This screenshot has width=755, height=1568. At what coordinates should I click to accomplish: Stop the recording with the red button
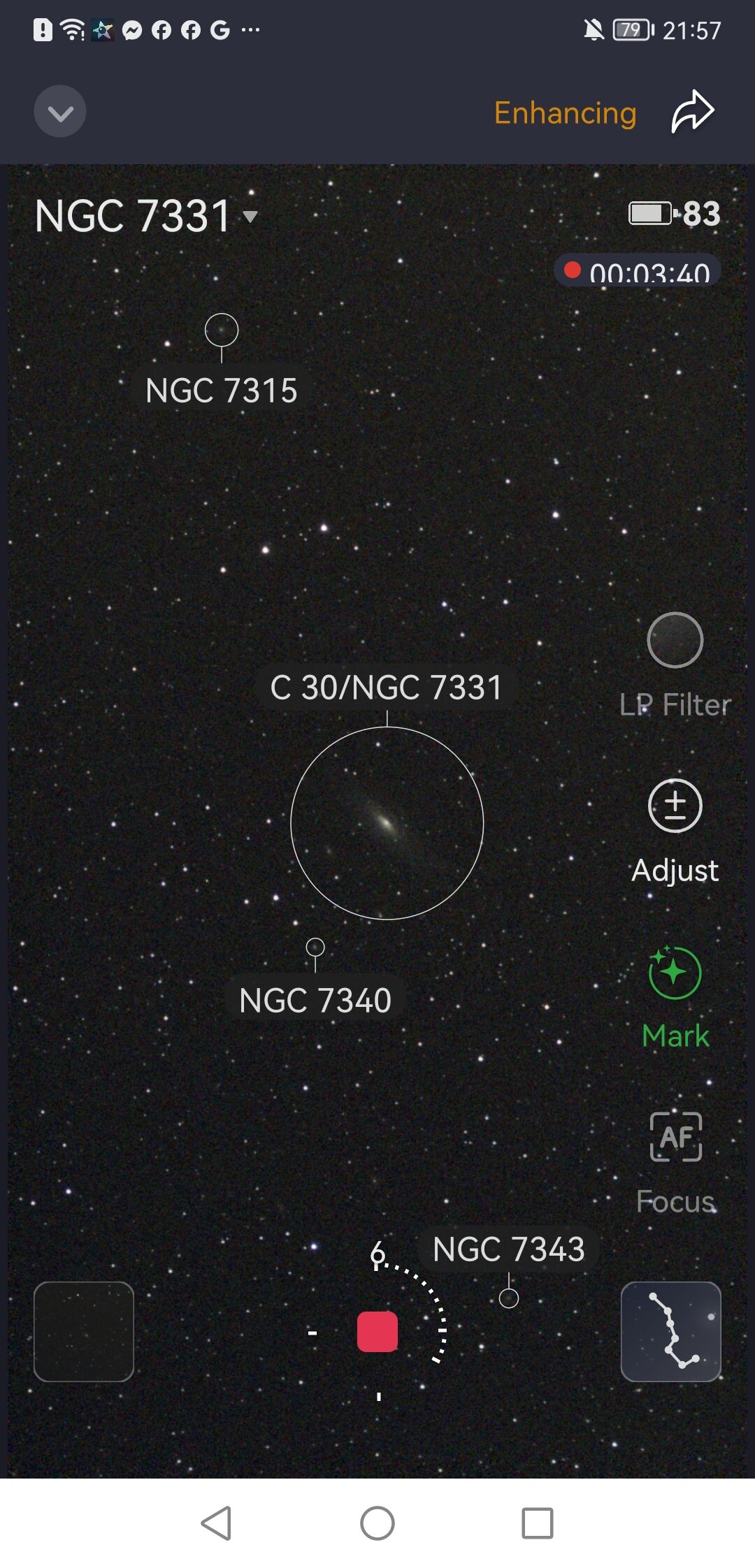click(377, 1332)
